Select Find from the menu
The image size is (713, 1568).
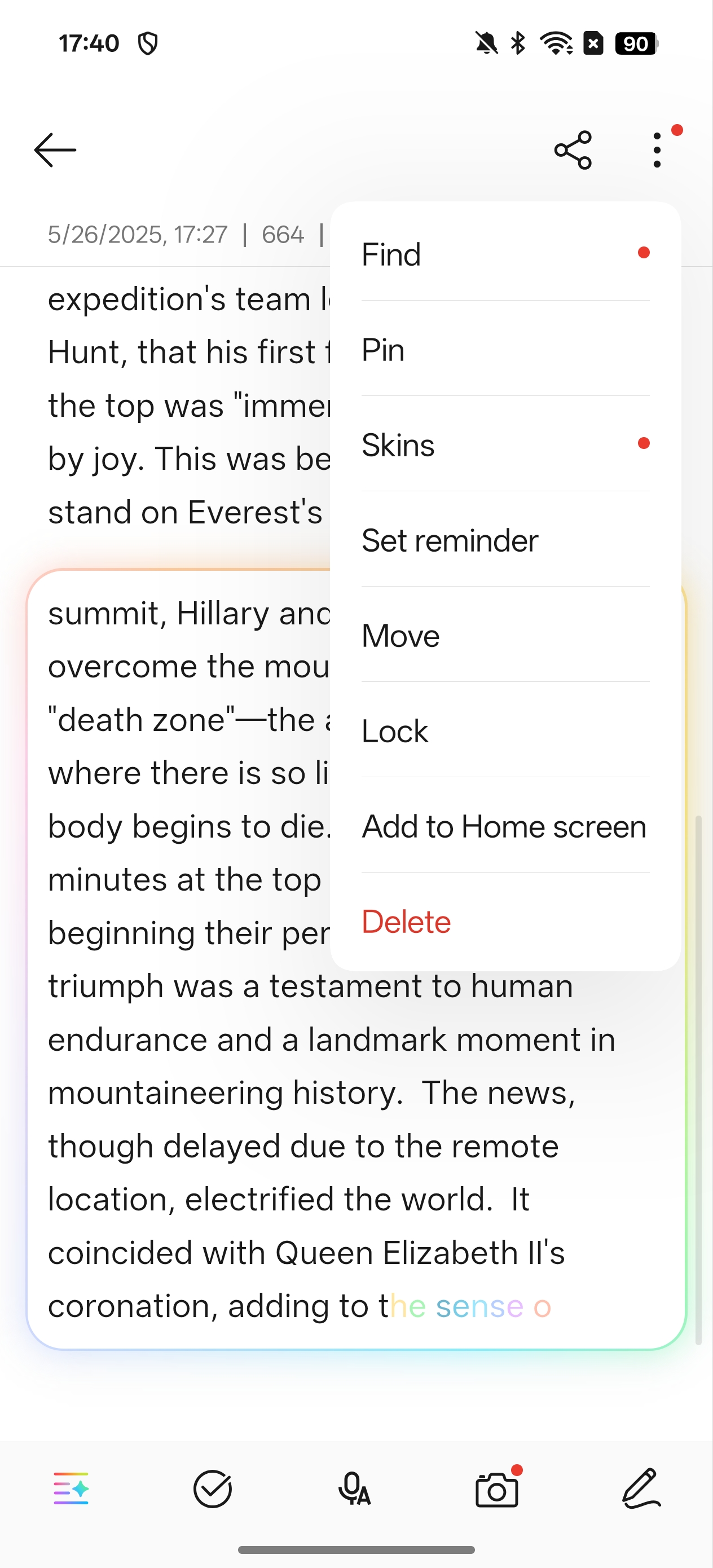[x=505, y=254]
